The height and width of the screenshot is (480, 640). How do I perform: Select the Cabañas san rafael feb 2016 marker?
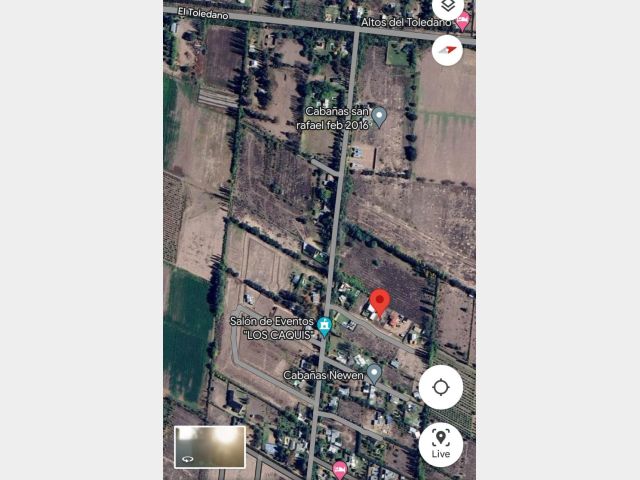tap(379, 116)
